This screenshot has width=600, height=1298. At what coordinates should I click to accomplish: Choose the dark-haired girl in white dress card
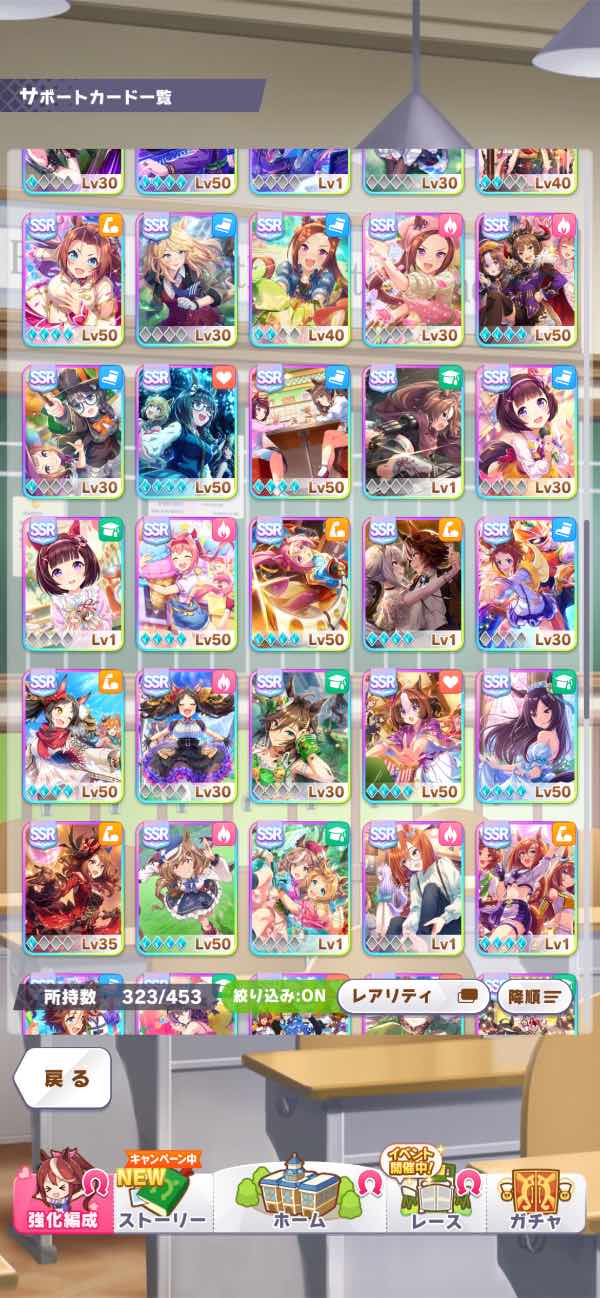(526, 736)
